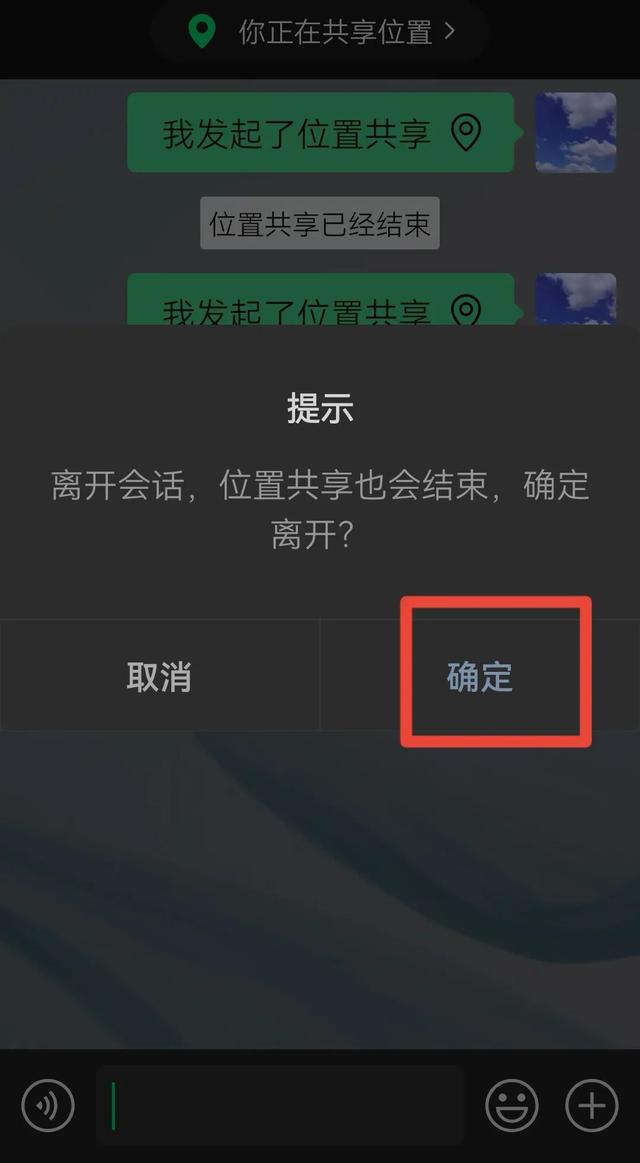Focus the message text field
640x1163 pixels.
[x=280, y=1105]
